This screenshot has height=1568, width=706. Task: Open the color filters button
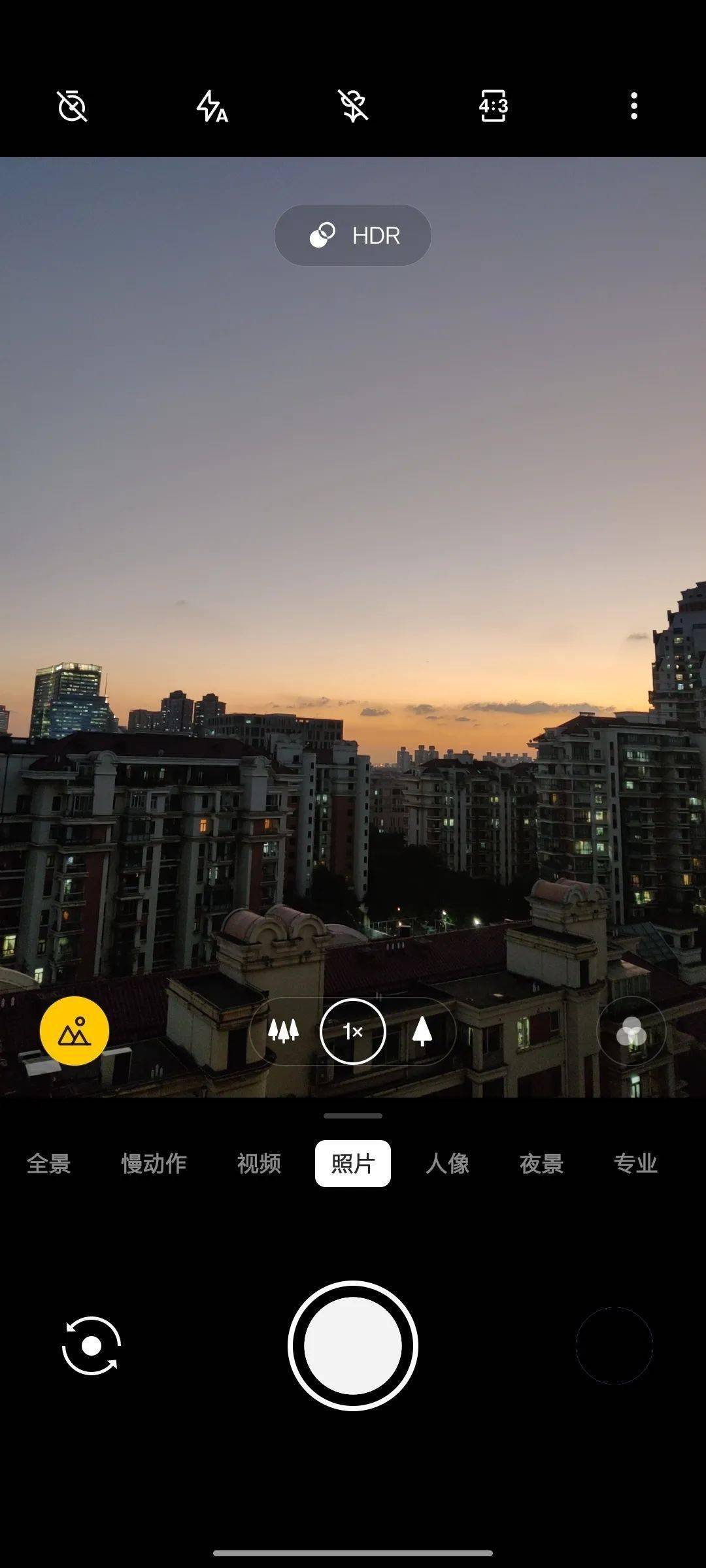(631, 1032)
